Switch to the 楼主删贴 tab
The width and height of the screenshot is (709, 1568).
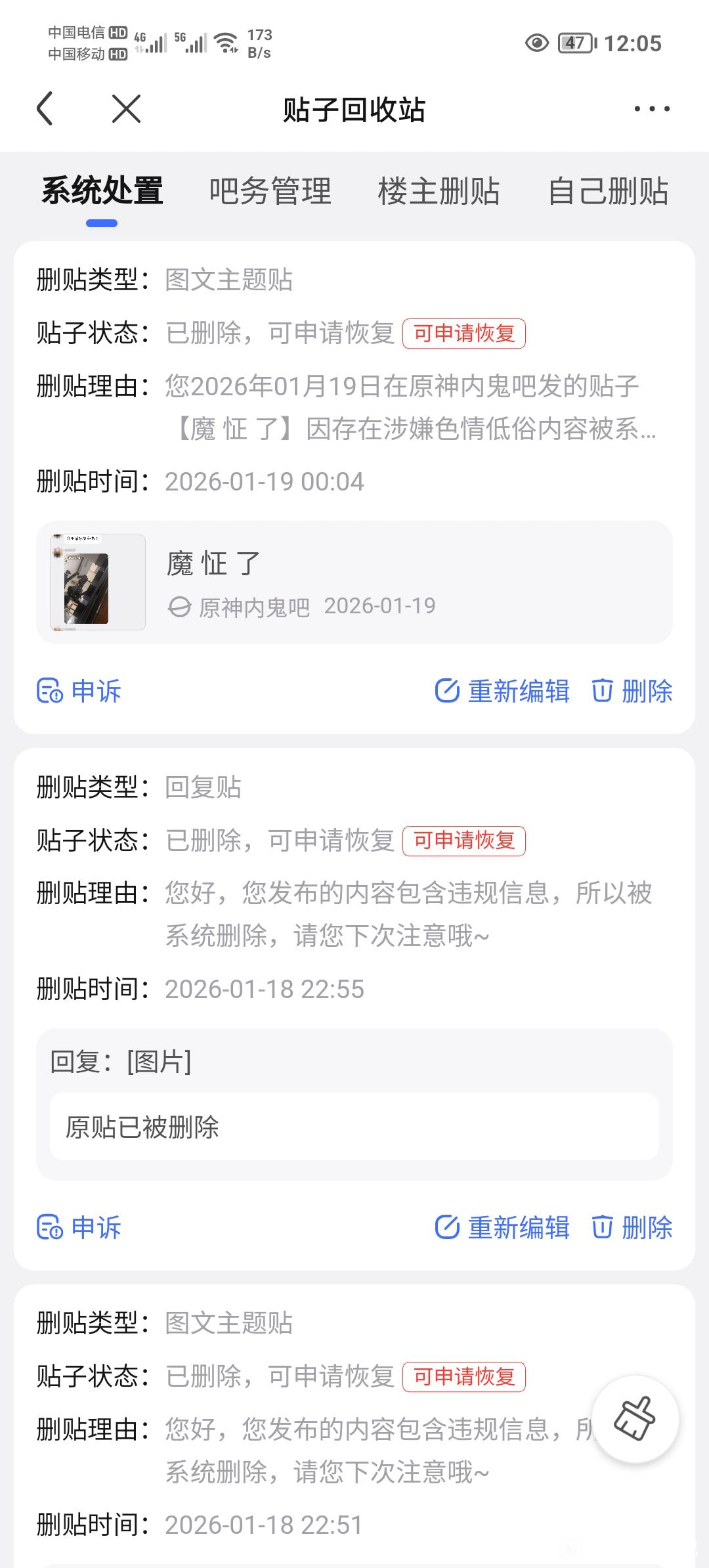(439, 192)
